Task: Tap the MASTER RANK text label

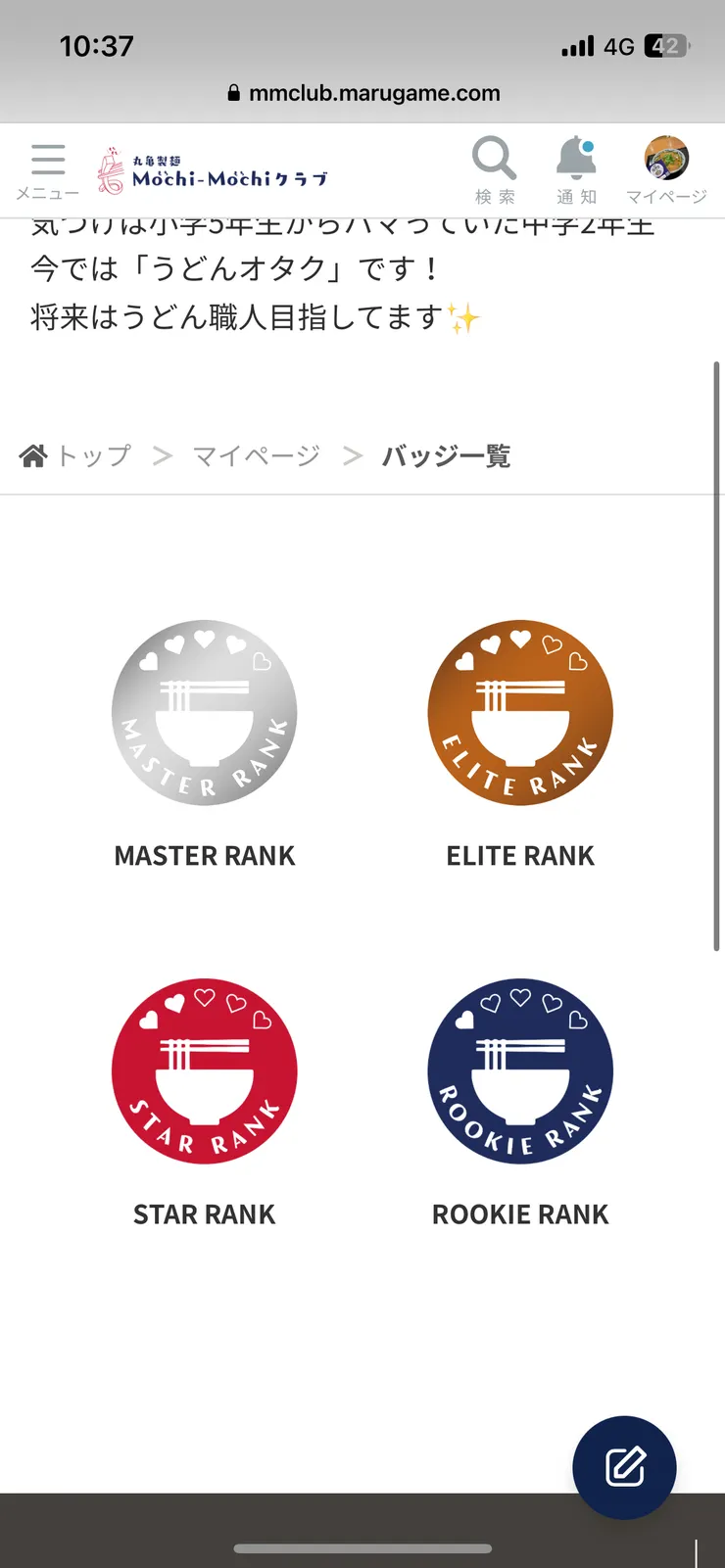Action: click(204, 855)
